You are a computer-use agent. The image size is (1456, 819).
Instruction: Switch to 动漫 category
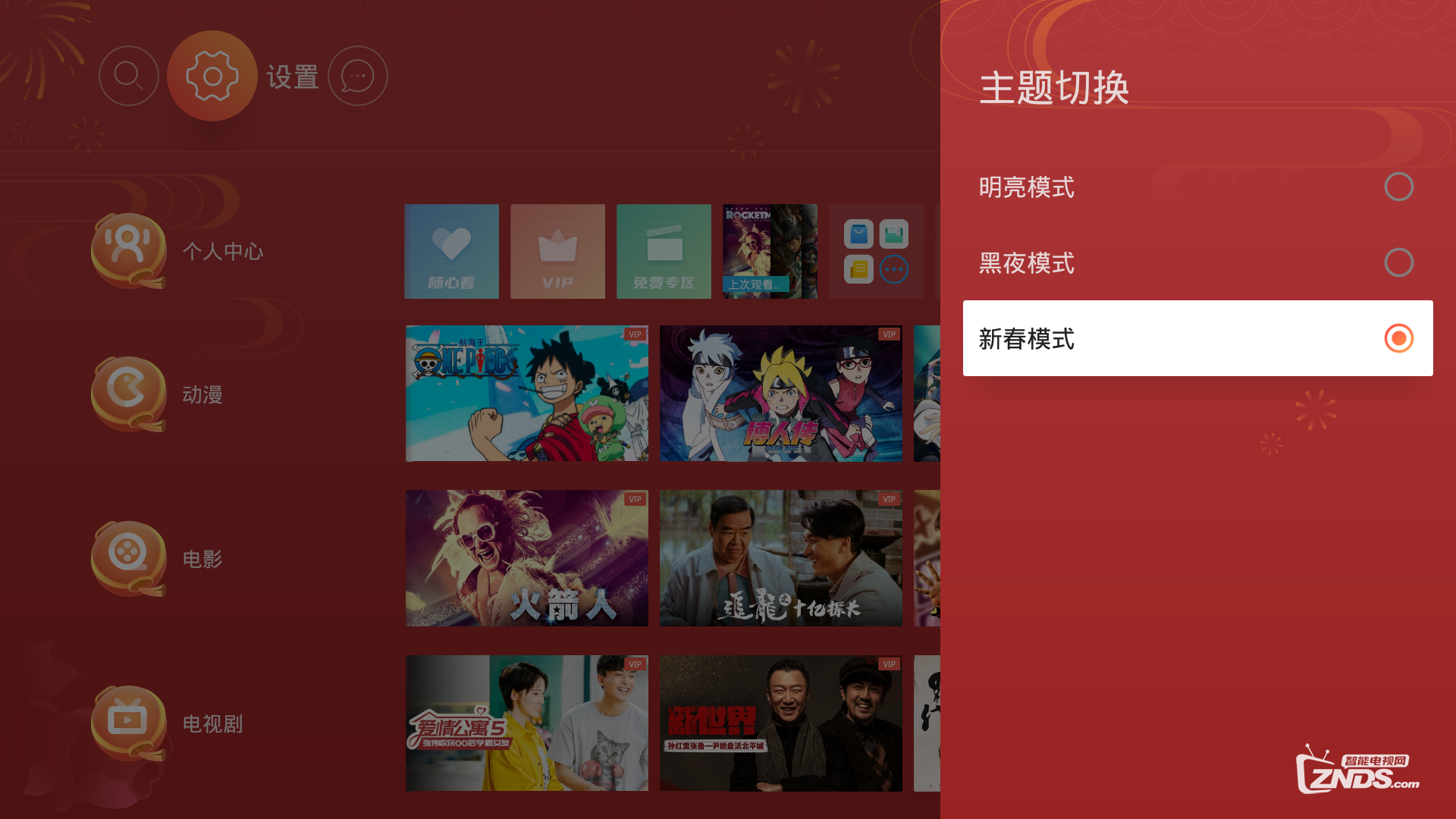pyautogui.click(x=159, y=394)
